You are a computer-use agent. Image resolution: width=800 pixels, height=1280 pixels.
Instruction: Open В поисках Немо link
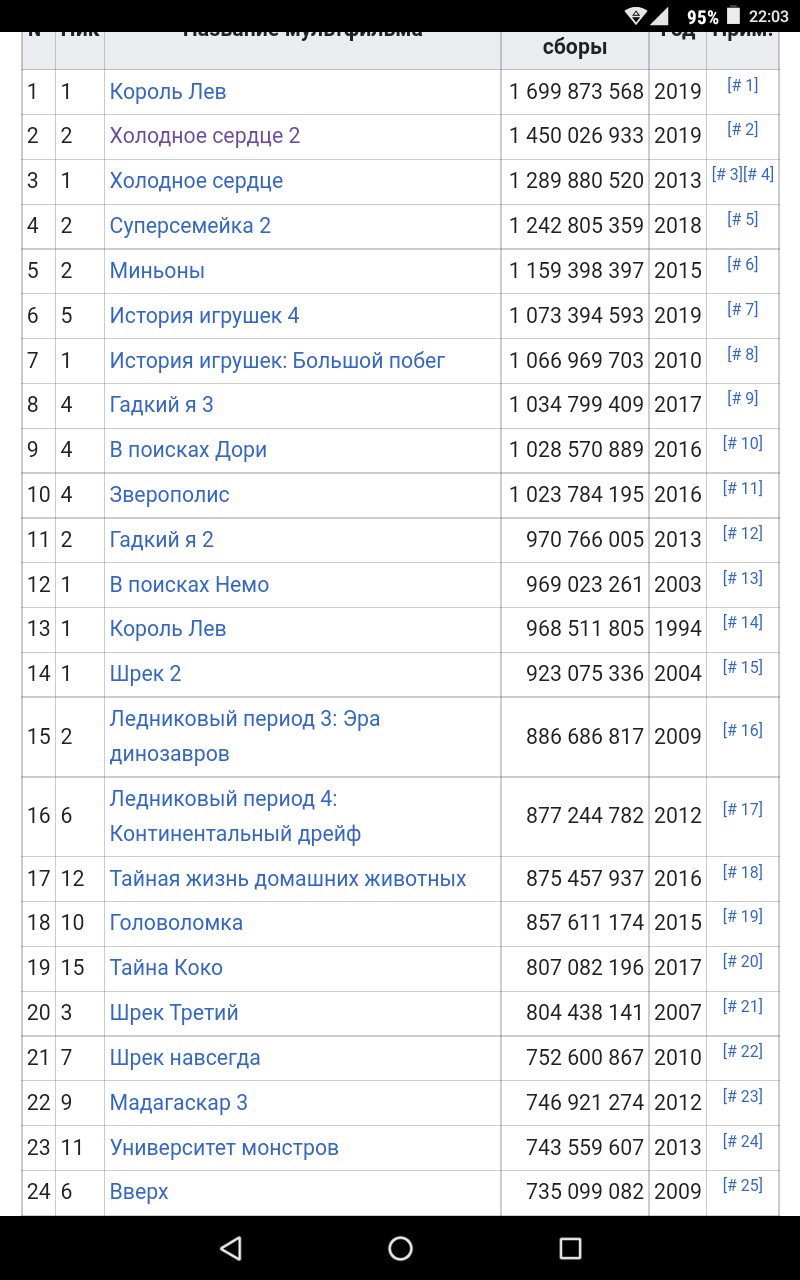point(189,585)
